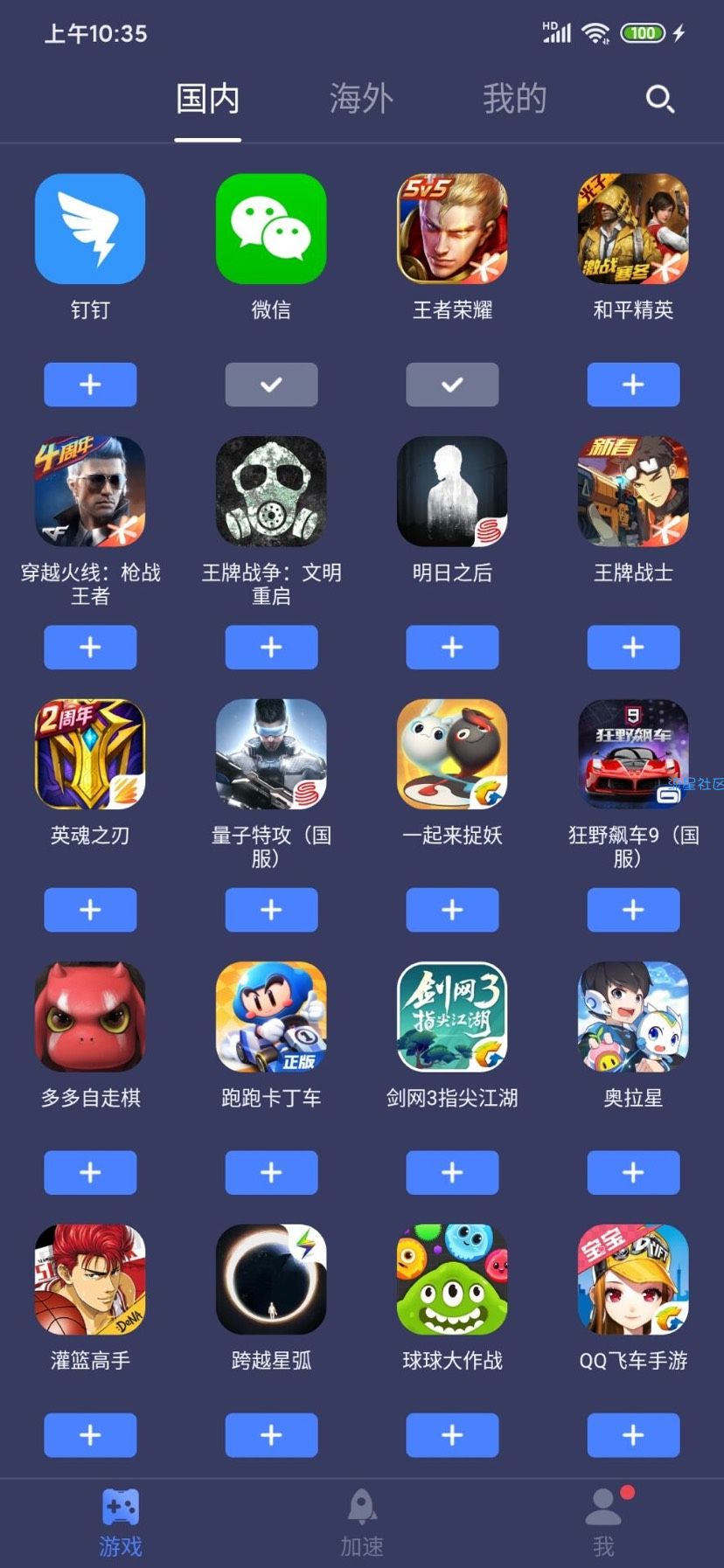
Task: Uncheck the added 微信 button
Action: (x=271, y=385)
